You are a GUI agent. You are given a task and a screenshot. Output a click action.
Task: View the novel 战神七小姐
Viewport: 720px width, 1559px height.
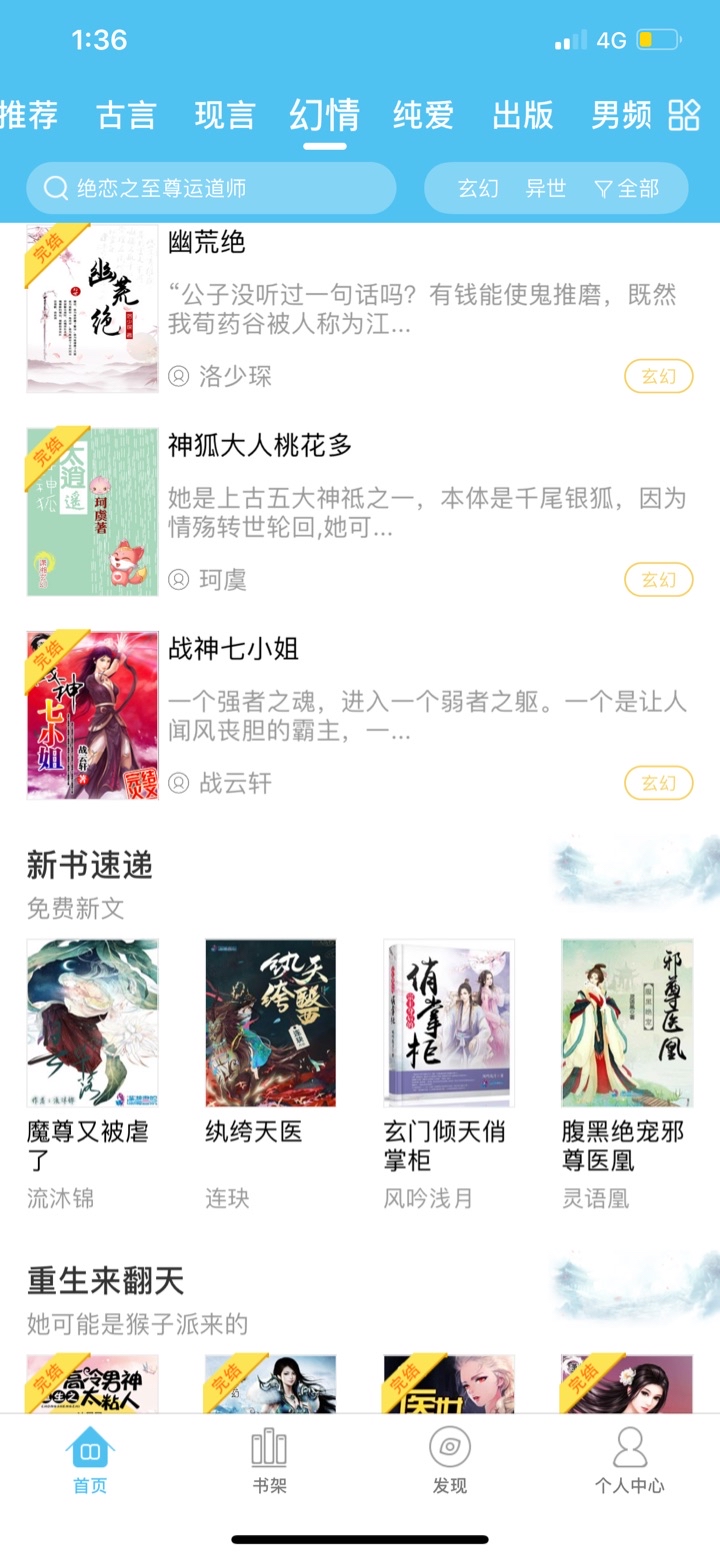tap(233, 649)
